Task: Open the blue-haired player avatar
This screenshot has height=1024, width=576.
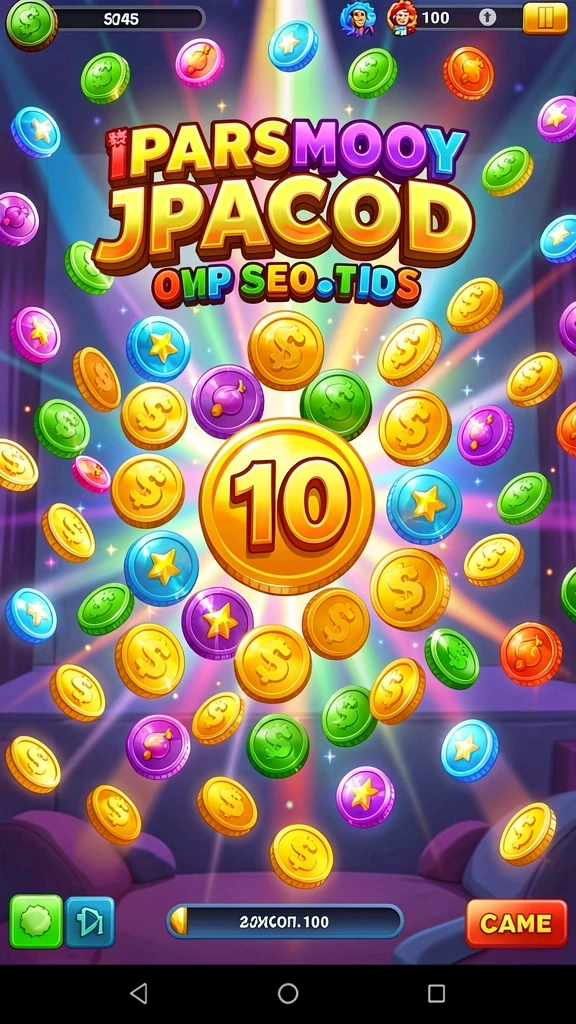Action: [x=358, y=18]
